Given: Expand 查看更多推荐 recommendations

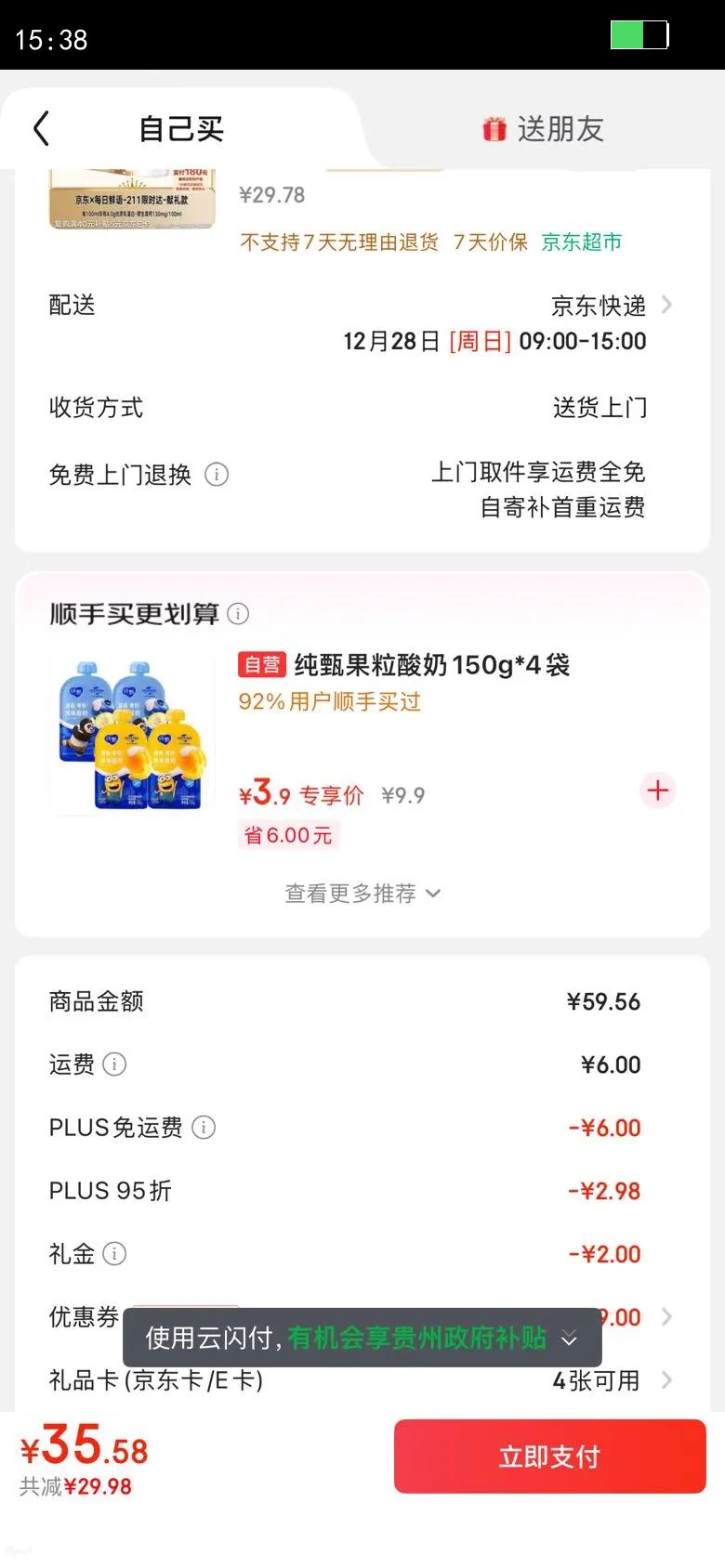Looking at the screenshot, I should point(362,893).
